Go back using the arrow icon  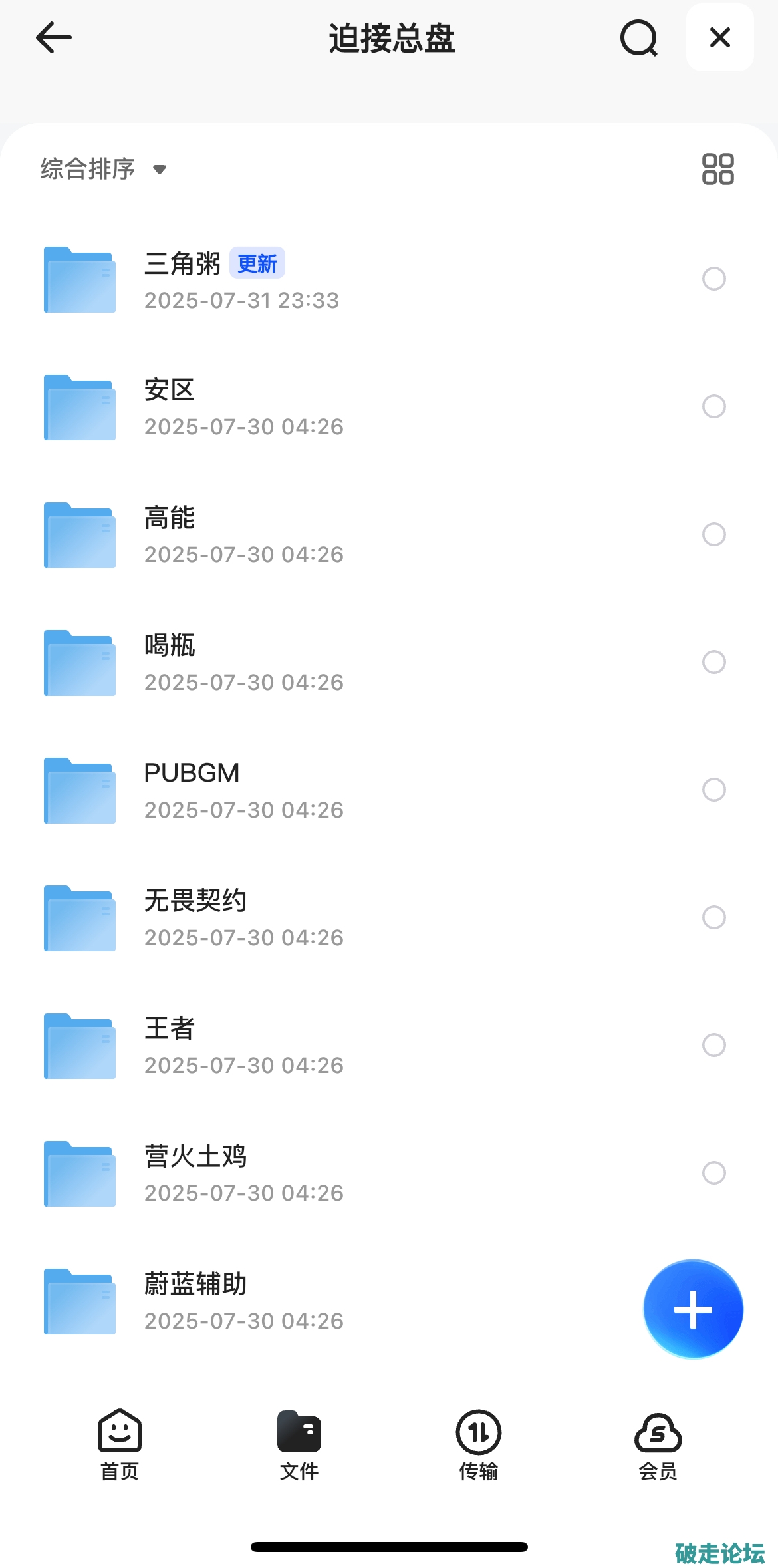click(53, 37)
